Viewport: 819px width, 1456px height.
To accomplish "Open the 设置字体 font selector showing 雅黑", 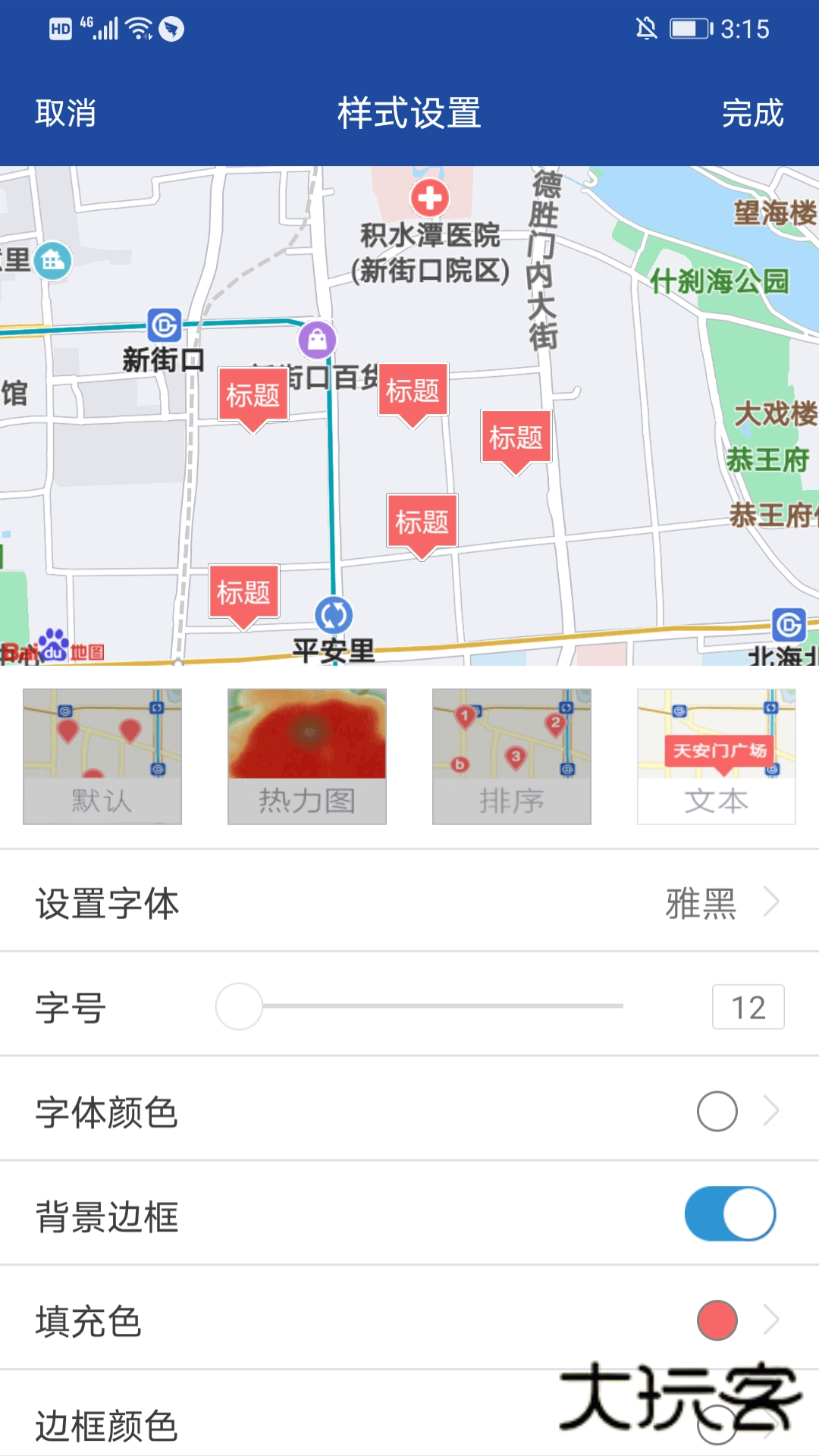I will [x=409, y=902].
